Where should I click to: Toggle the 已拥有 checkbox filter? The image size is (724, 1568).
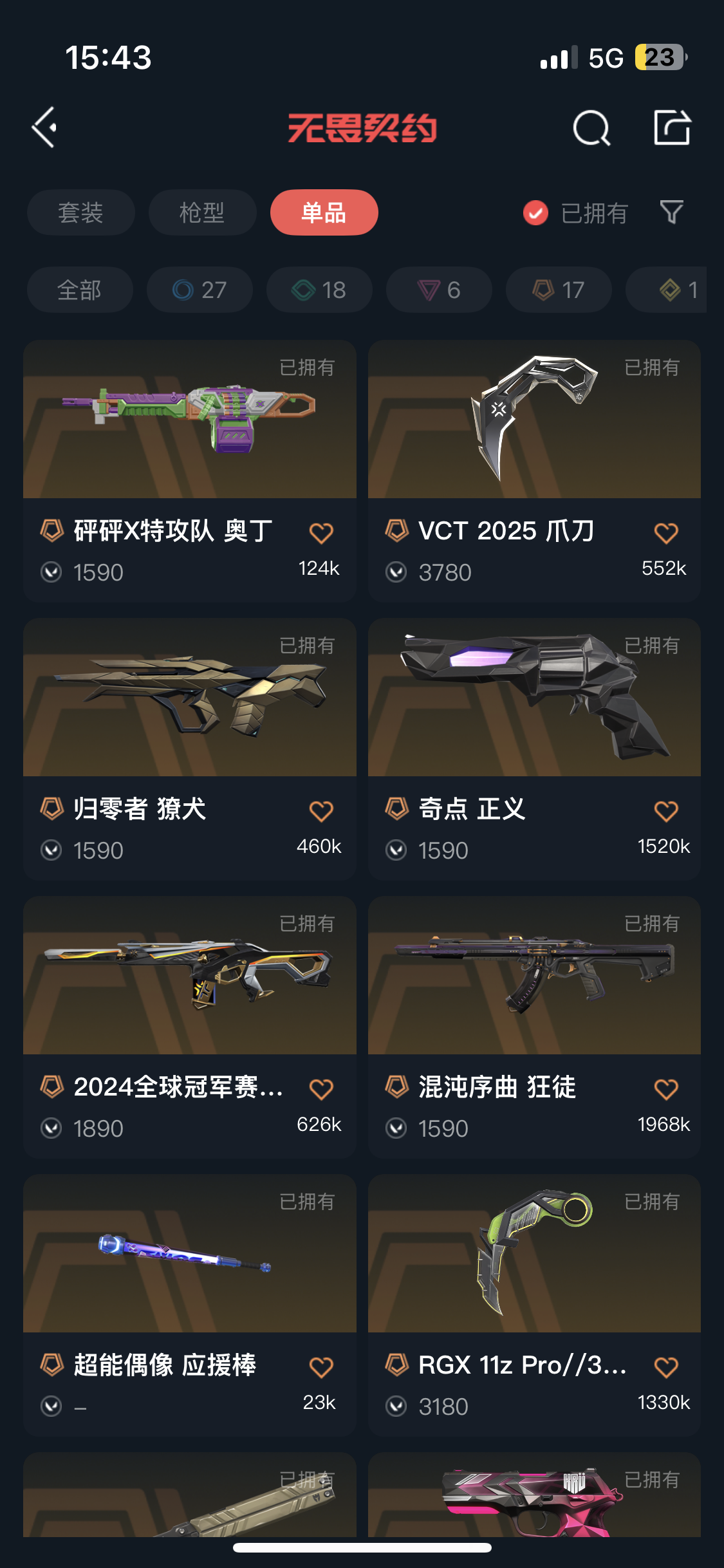tap(536, 213)
